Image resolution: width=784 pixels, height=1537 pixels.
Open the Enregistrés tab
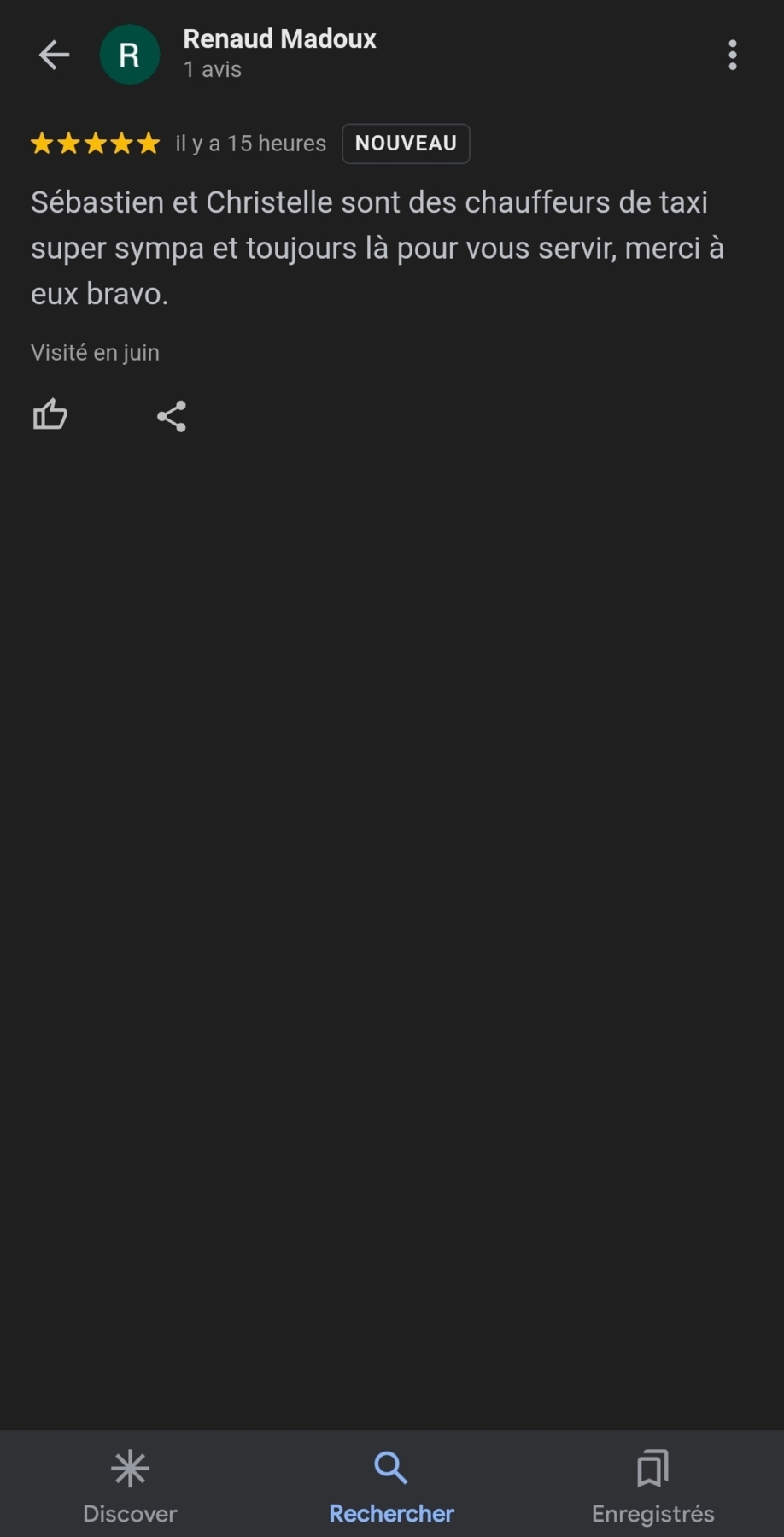tap(652, 1486)
